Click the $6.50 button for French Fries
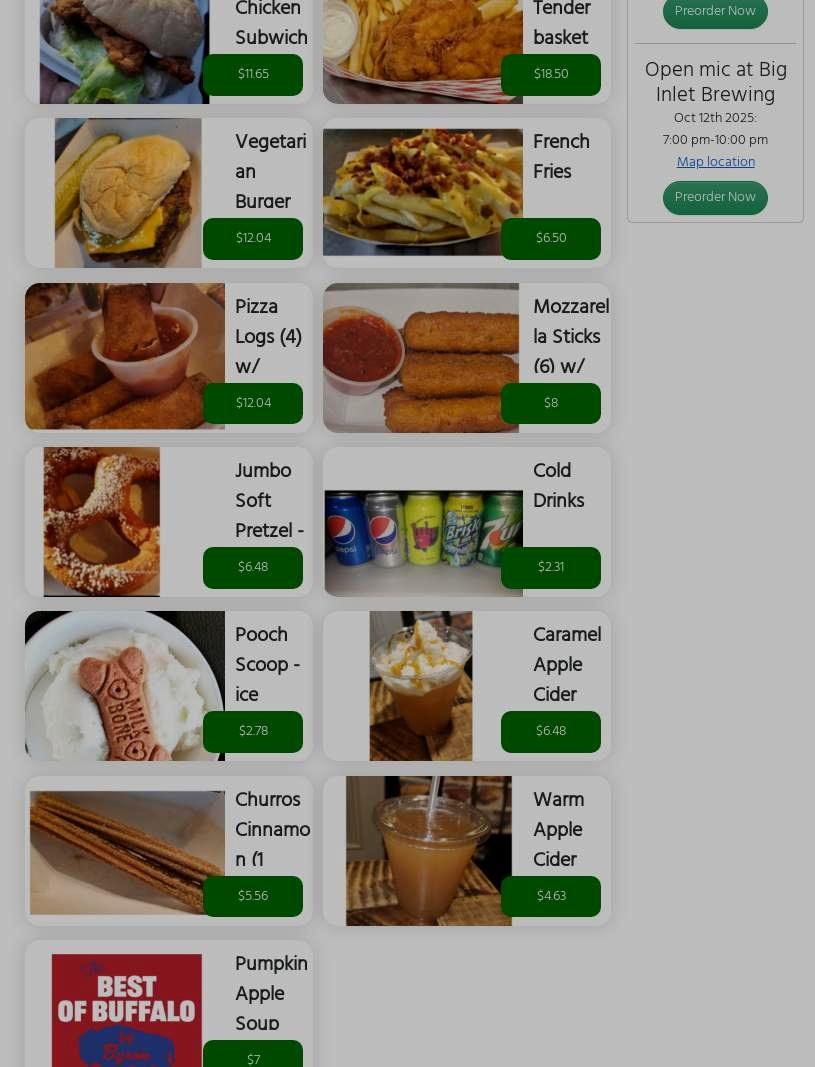The image size is (815, 1067). click(x=551, y=238)
